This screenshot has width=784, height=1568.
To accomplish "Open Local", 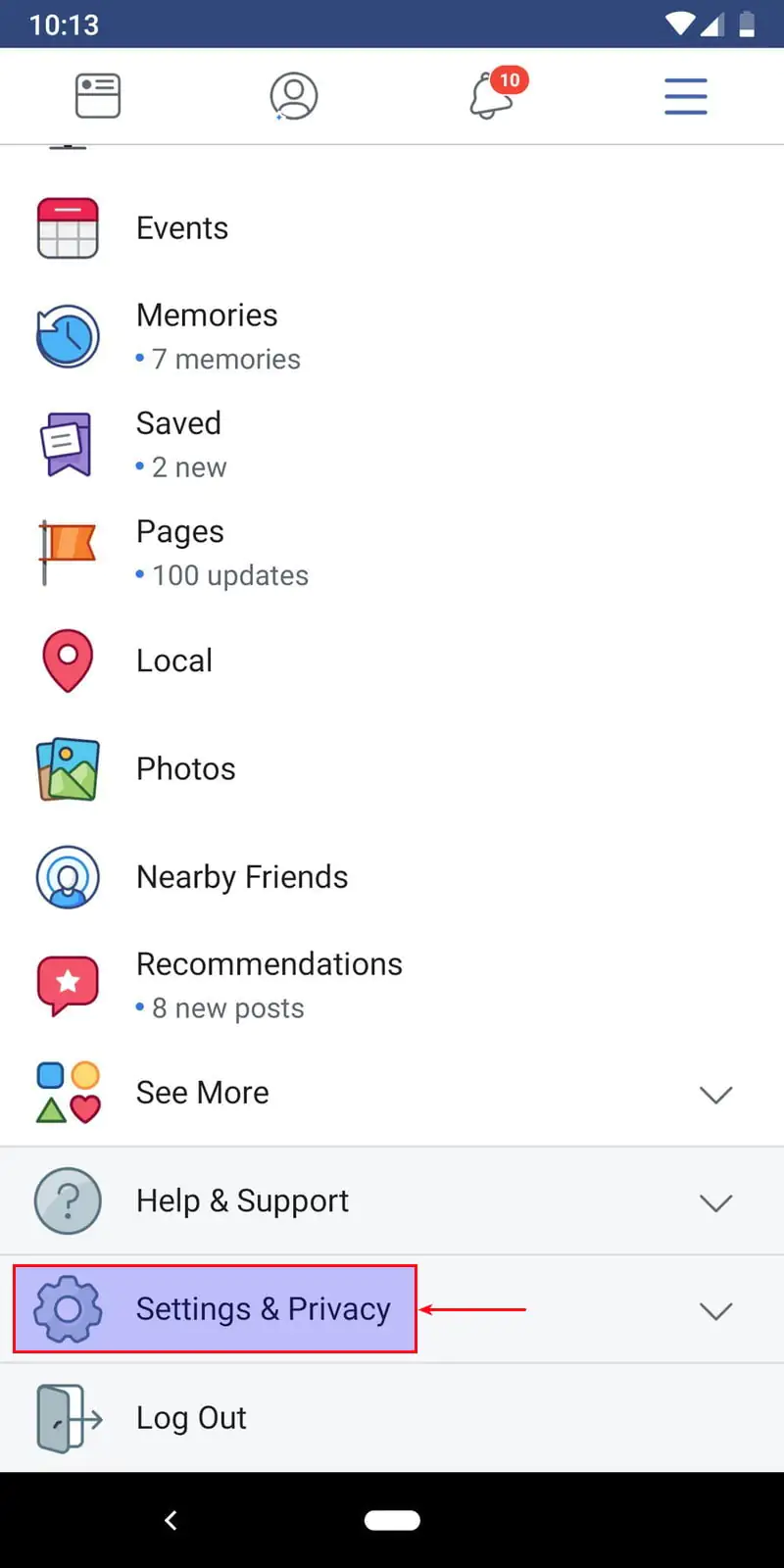I will [x=174, y=661].
